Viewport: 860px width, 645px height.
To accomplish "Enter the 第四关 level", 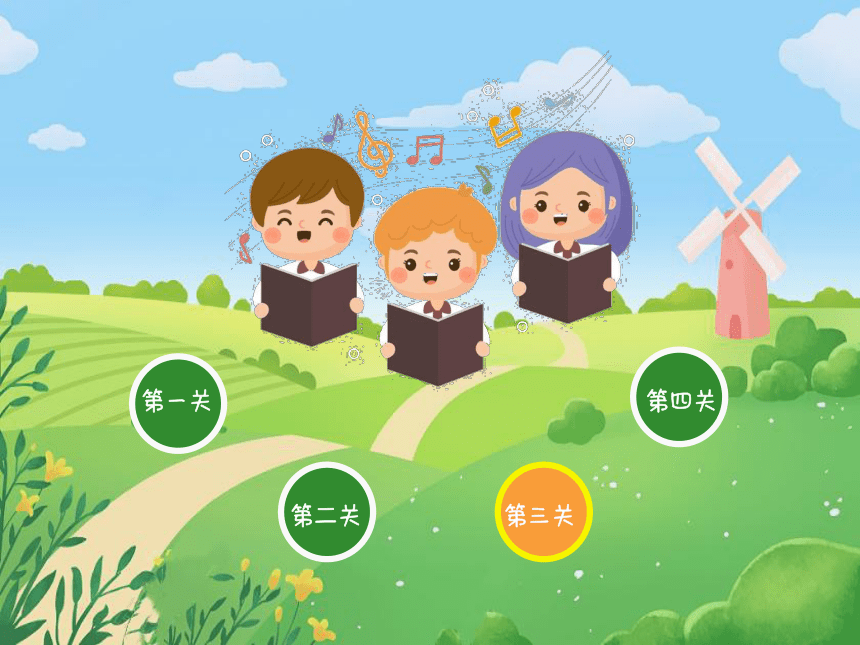I will [680, 400].
